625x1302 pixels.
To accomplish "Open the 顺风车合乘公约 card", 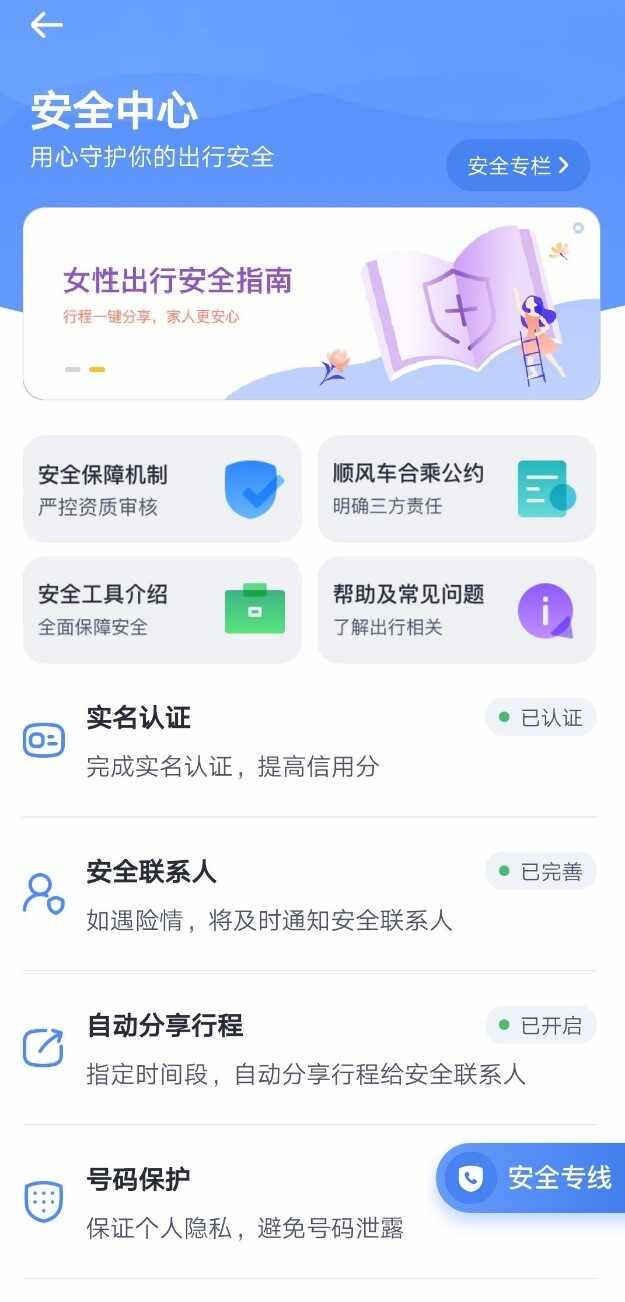I will (456, 489).
